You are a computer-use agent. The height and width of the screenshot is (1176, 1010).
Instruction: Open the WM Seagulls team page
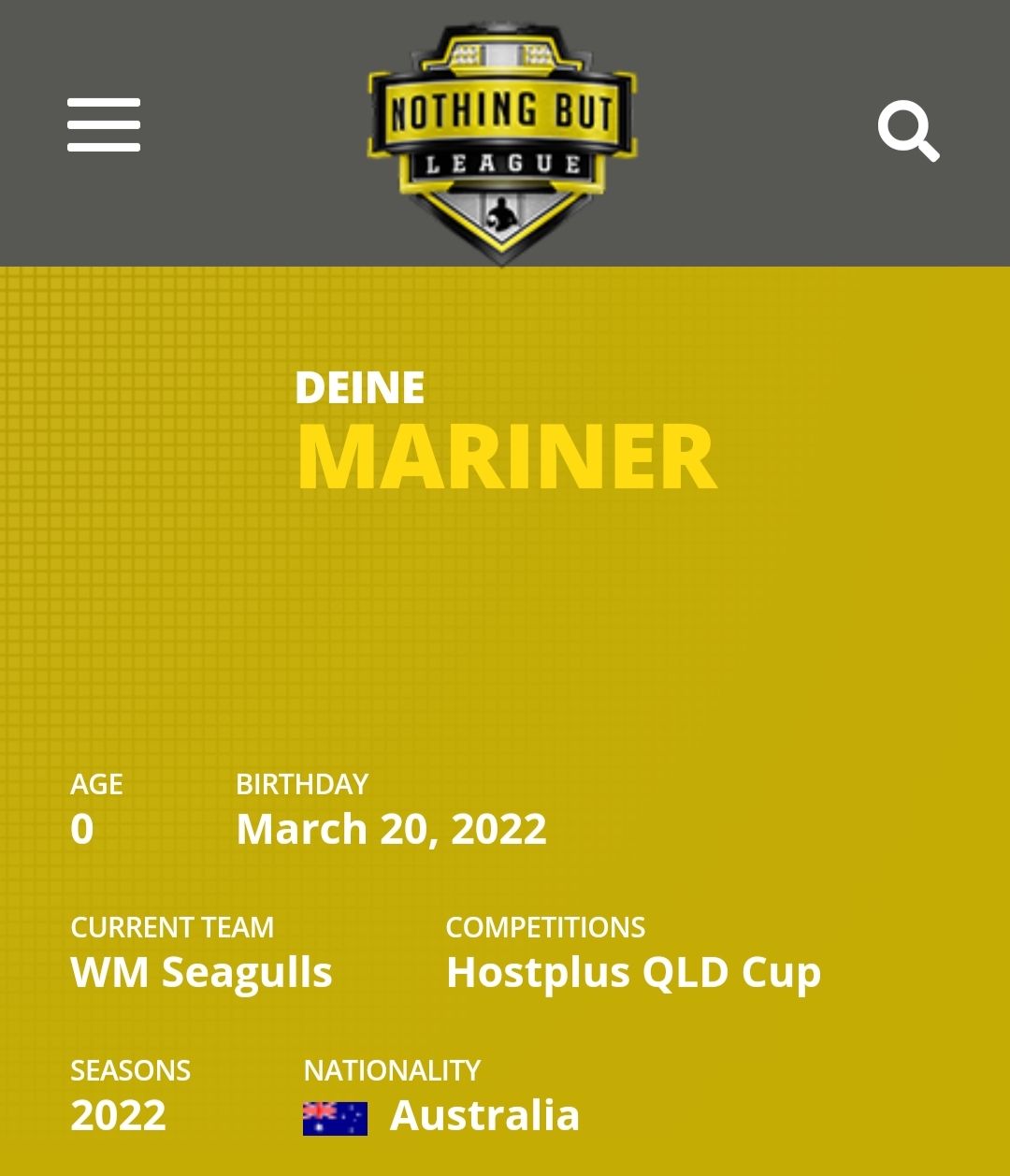coord(201,972)
